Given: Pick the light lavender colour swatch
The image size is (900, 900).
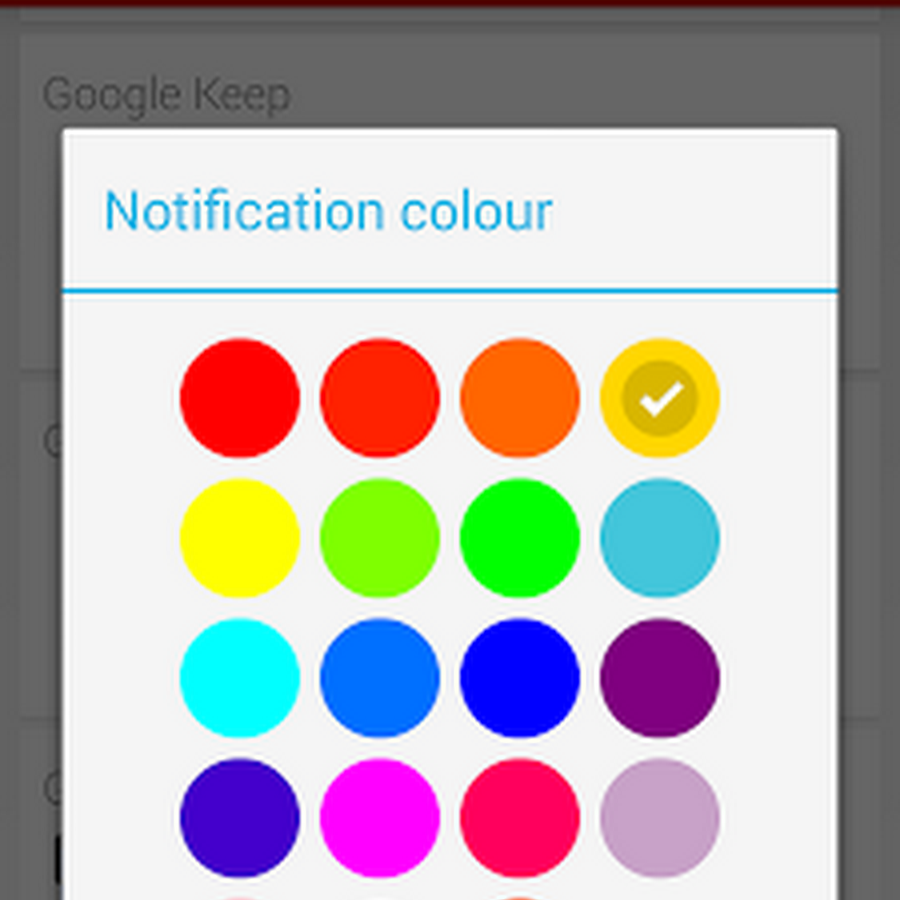Looking at the screenshot, I should pos(660,818).
